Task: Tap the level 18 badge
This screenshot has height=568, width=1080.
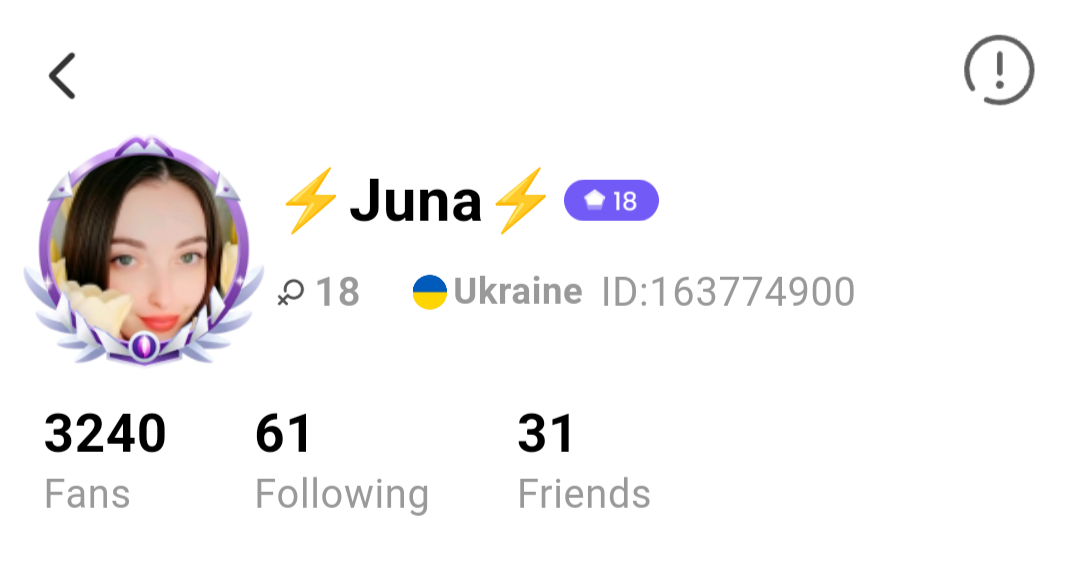Action: point(611,201)
